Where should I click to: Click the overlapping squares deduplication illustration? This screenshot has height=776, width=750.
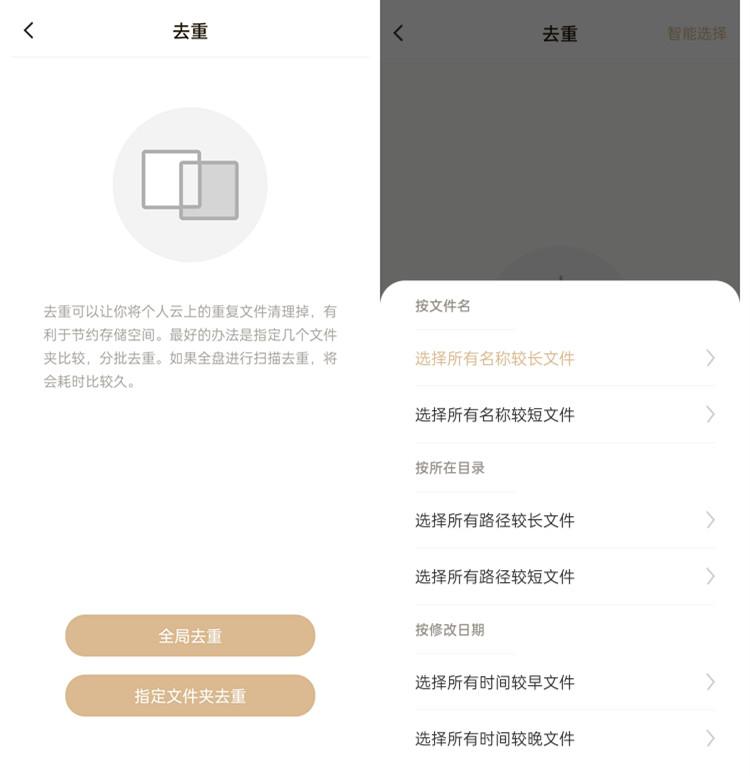pos(192,183)
